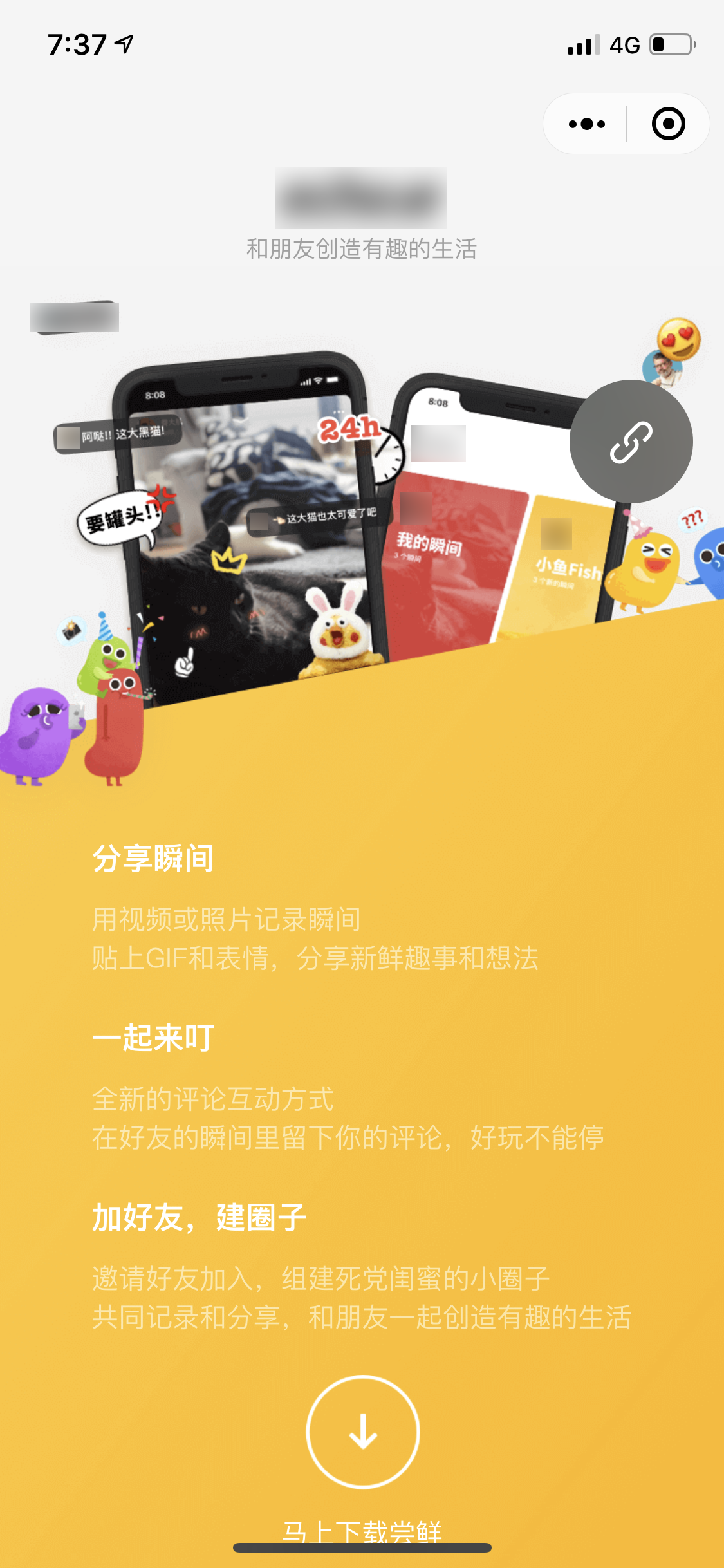Close the mini program via the circle icon
The image size is (724, 1568).
[x=668, y=124]
